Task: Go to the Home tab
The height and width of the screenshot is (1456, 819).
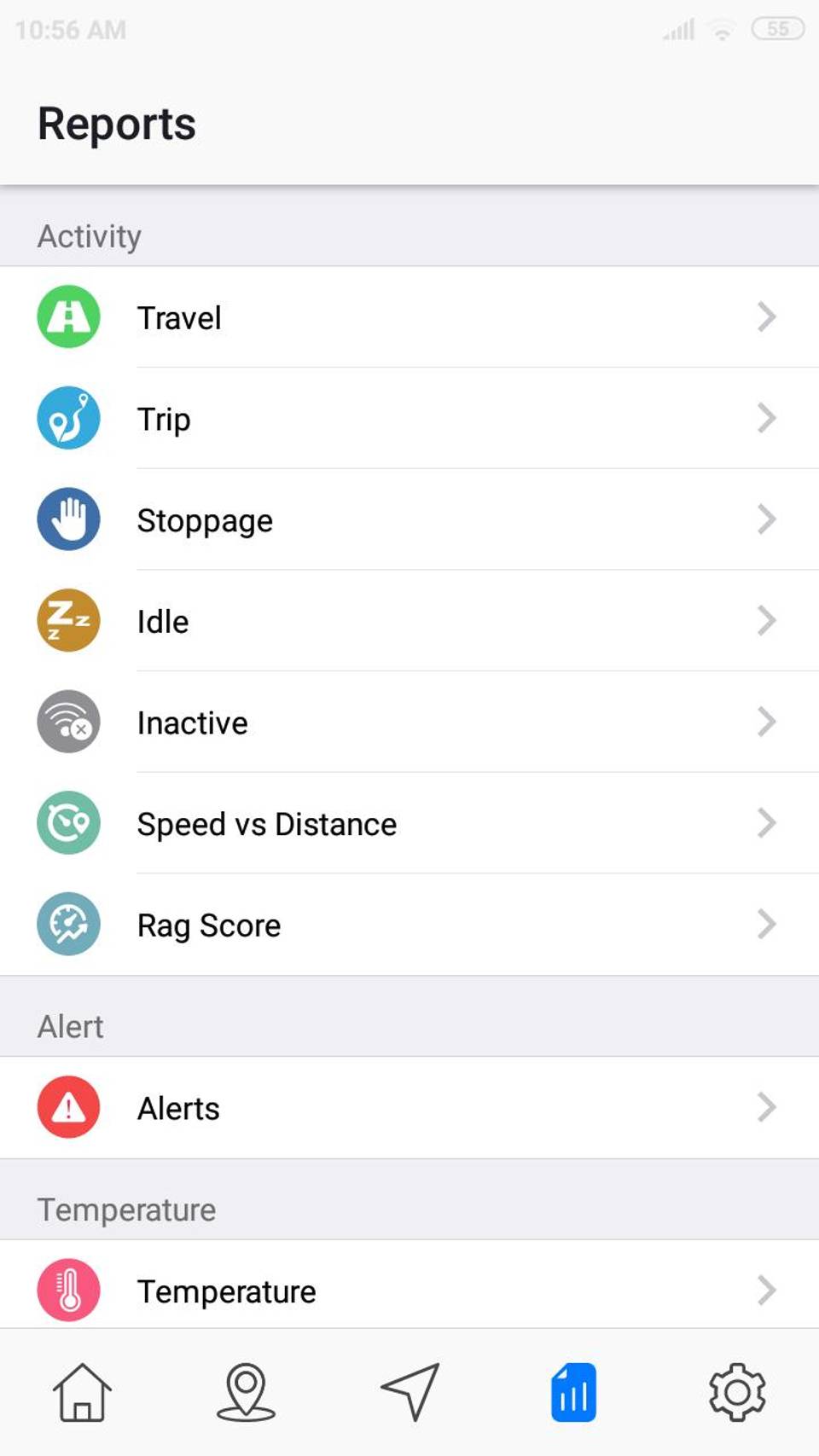Action: click(x=82, y=1392)
